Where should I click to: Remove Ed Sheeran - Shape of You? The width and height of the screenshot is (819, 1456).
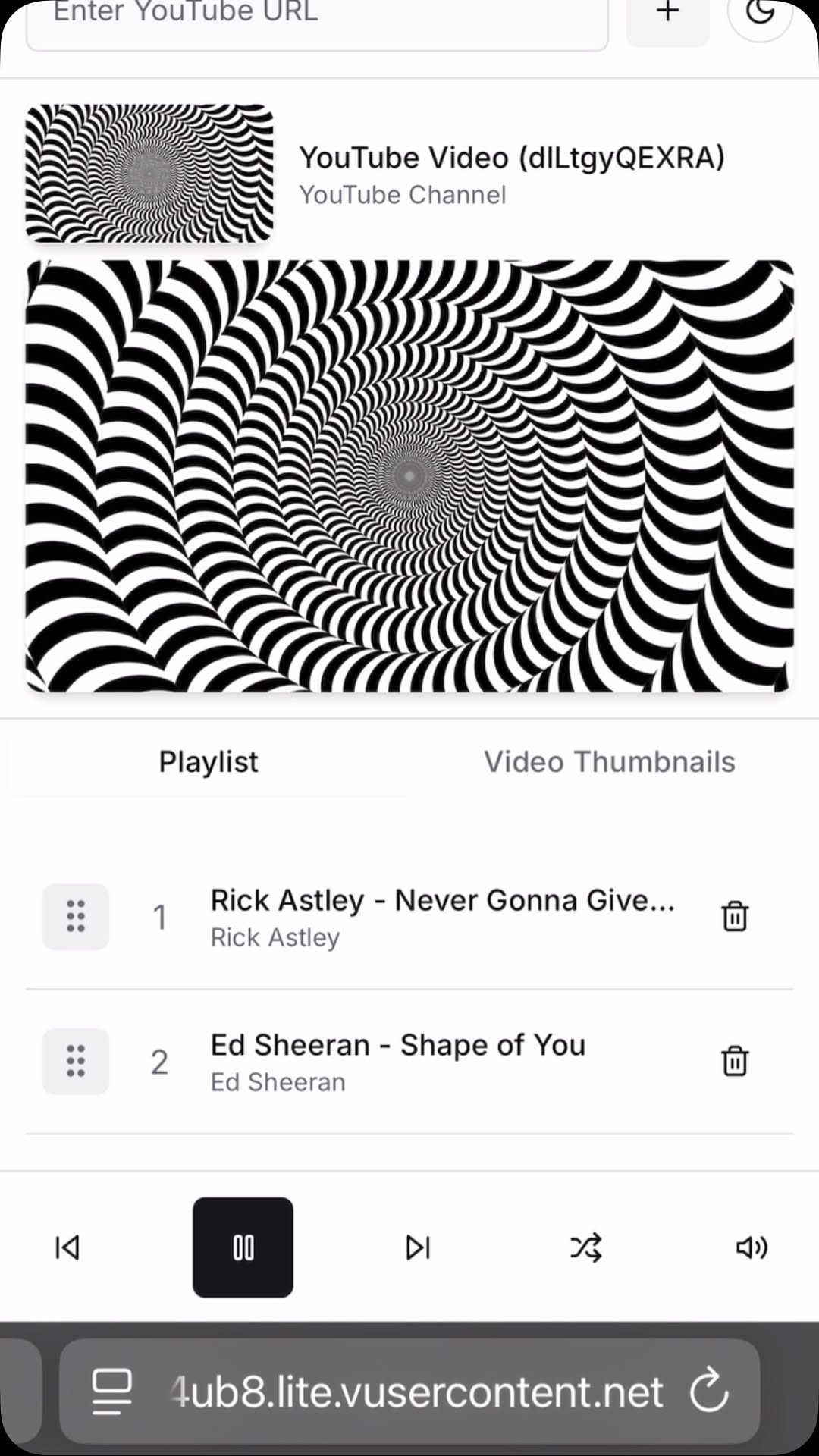(x=734, y=1061)
